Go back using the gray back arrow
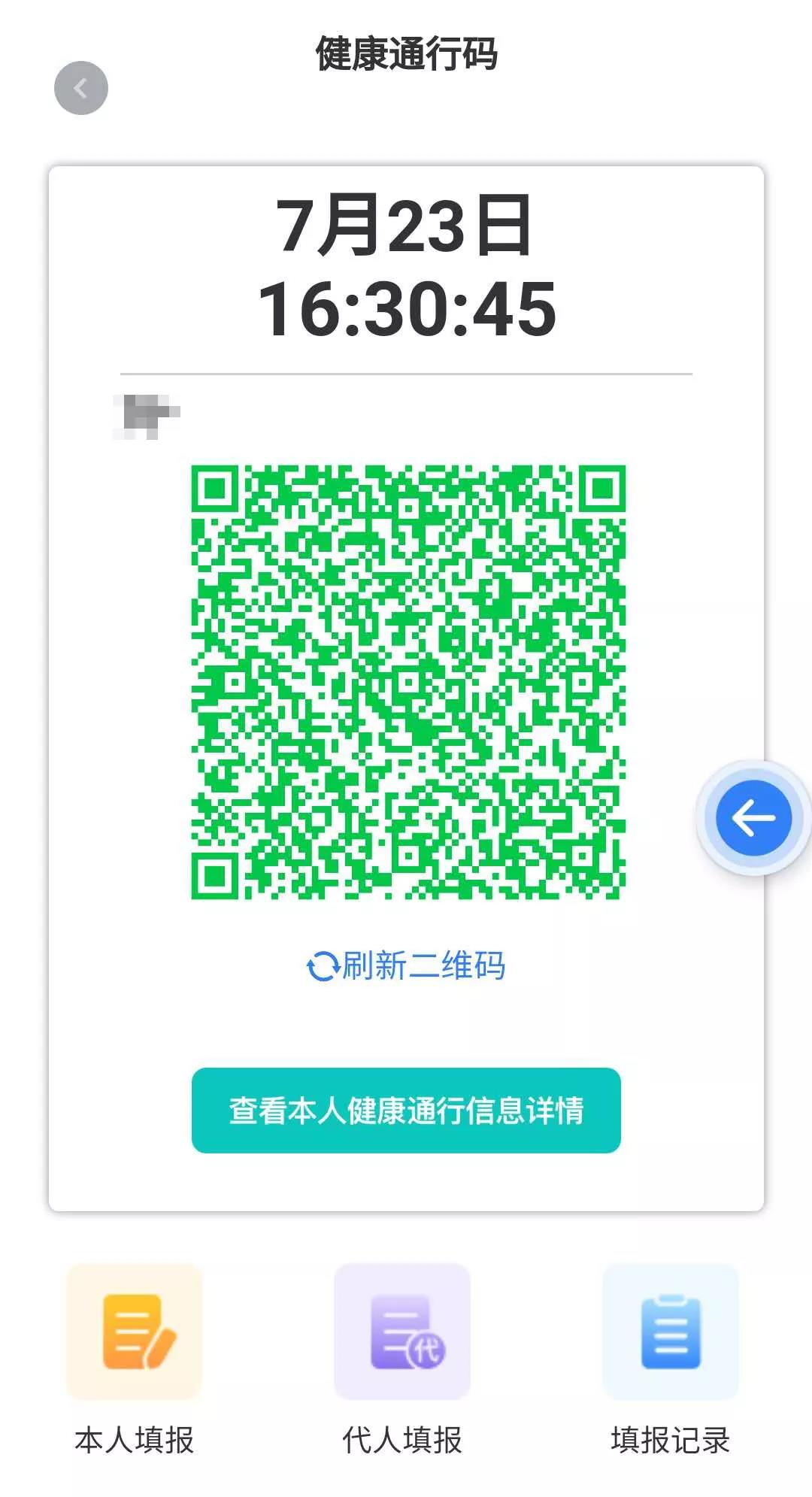This screenshot has width=812, height=1497. click(81, 88)
